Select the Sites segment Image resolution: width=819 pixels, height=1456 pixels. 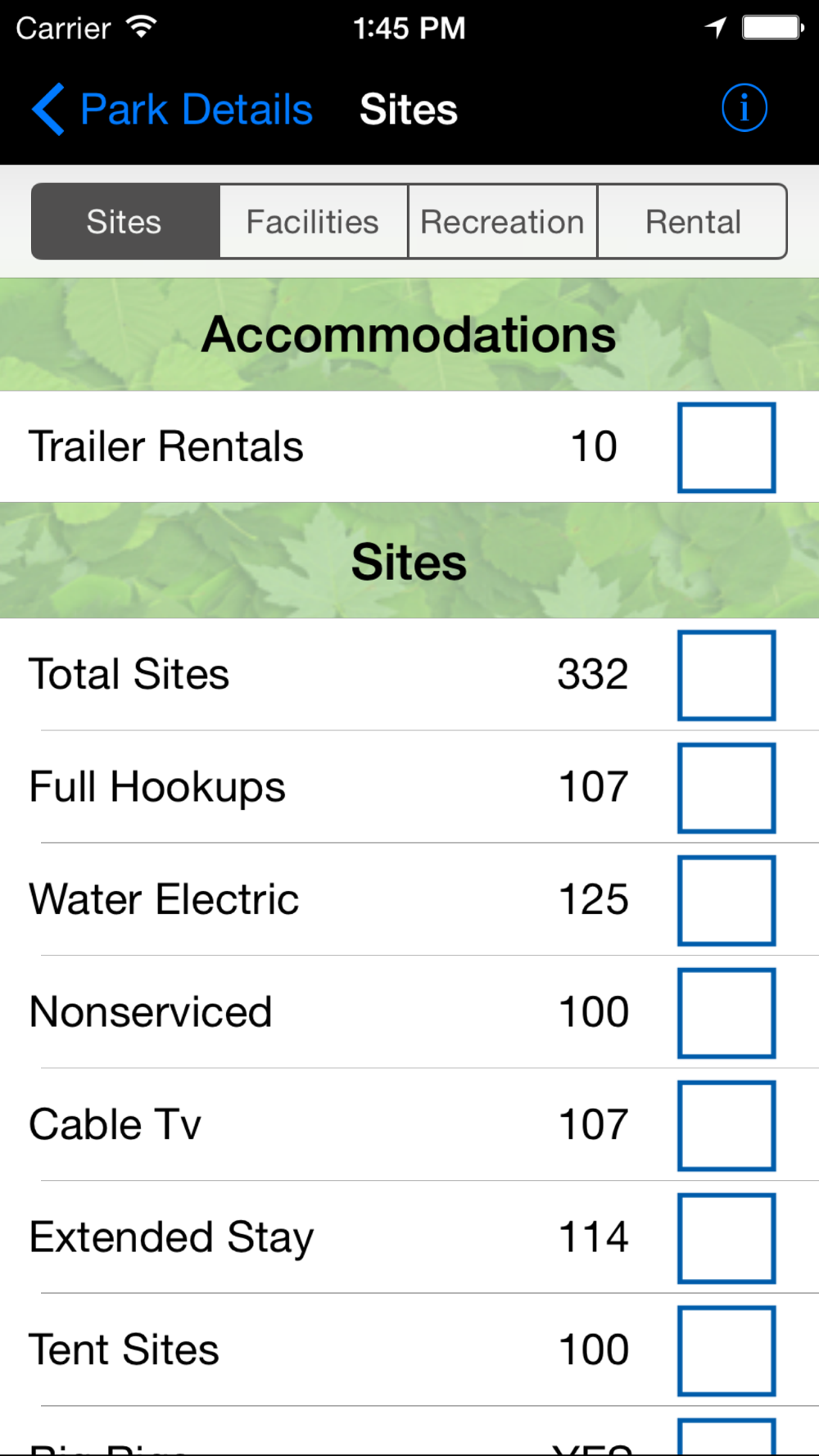125,222
